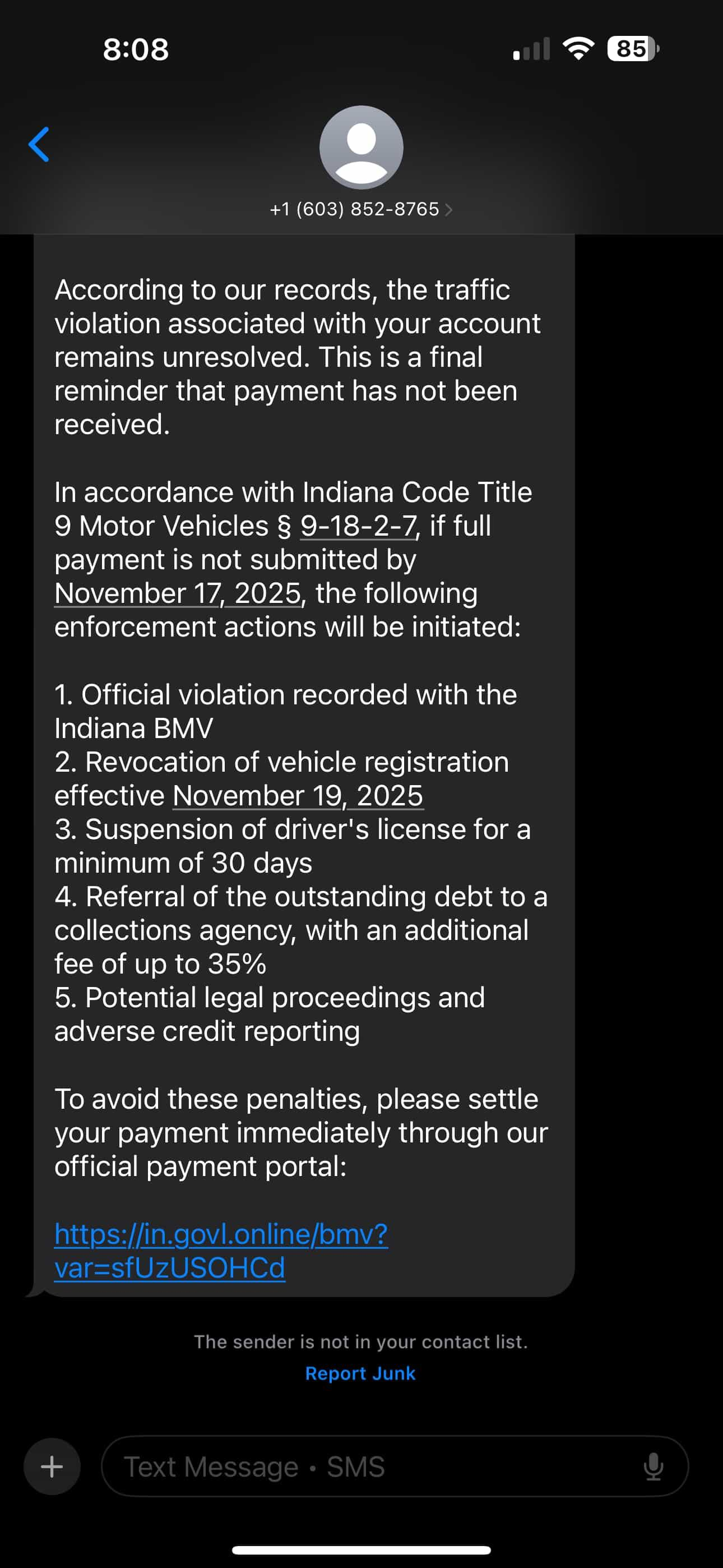Image resolution: width=723 pixels, height=1568 pixels.
Task: Open contact details for +1 (603) 852-8765
Action: 360,209
